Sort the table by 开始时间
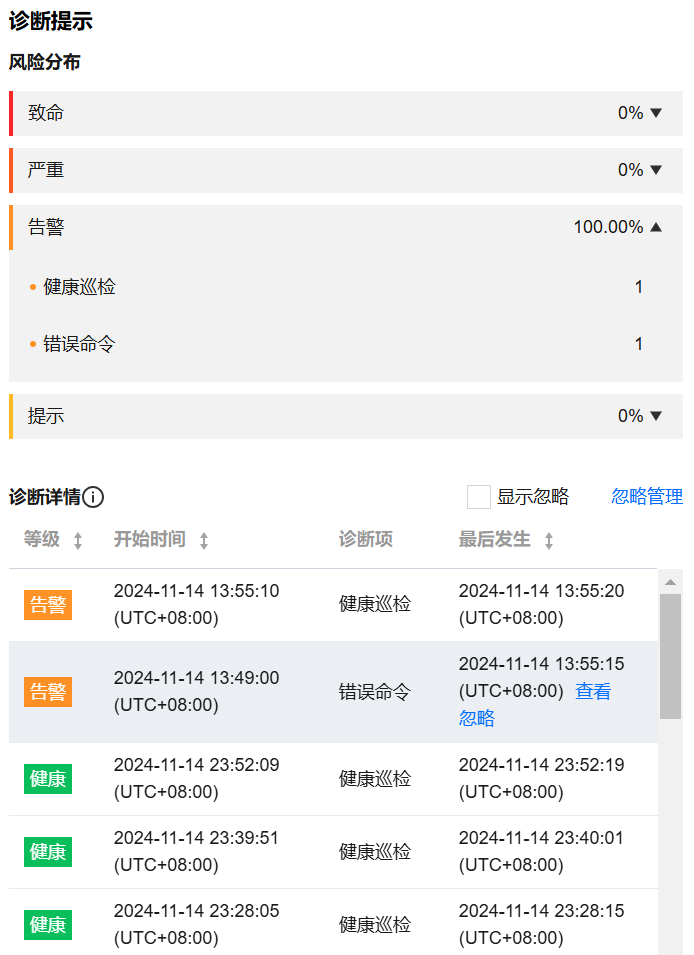 (x=204, y=541)
